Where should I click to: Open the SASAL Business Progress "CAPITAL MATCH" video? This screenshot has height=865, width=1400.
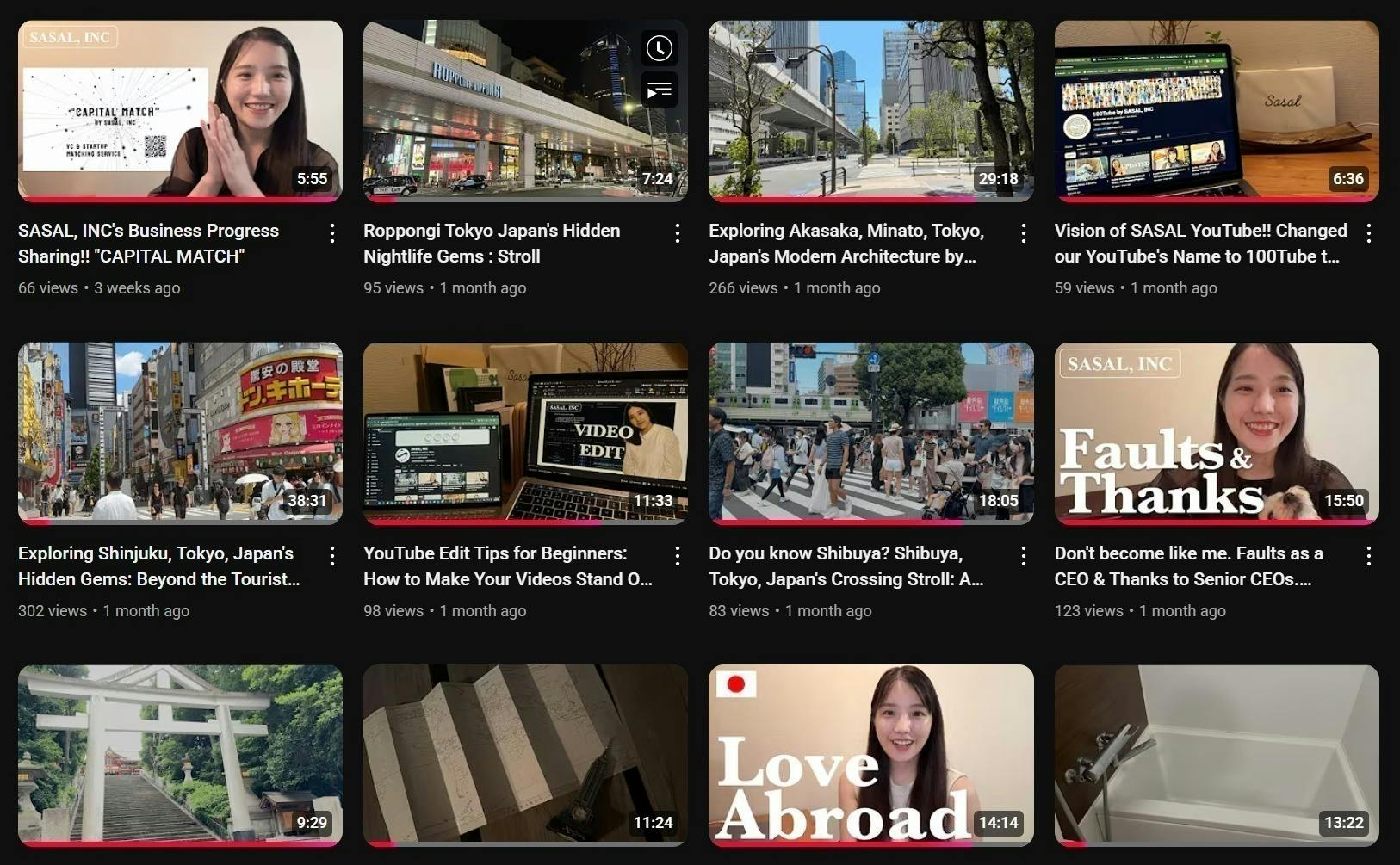point(180,111)
